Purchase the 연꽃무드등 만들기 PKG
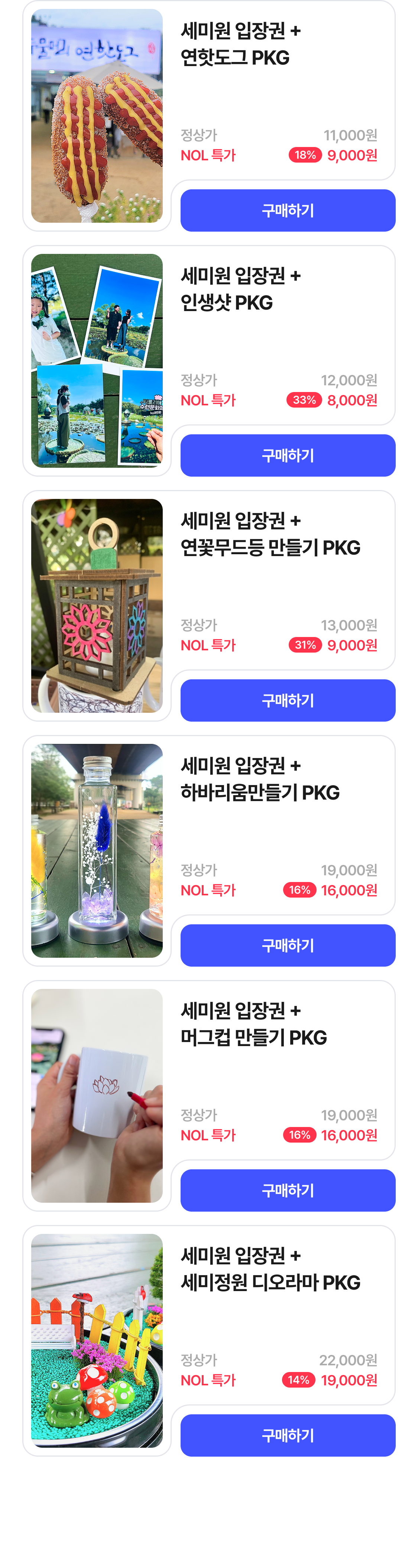Screen dimensions: 418x1568 (288, 700)
